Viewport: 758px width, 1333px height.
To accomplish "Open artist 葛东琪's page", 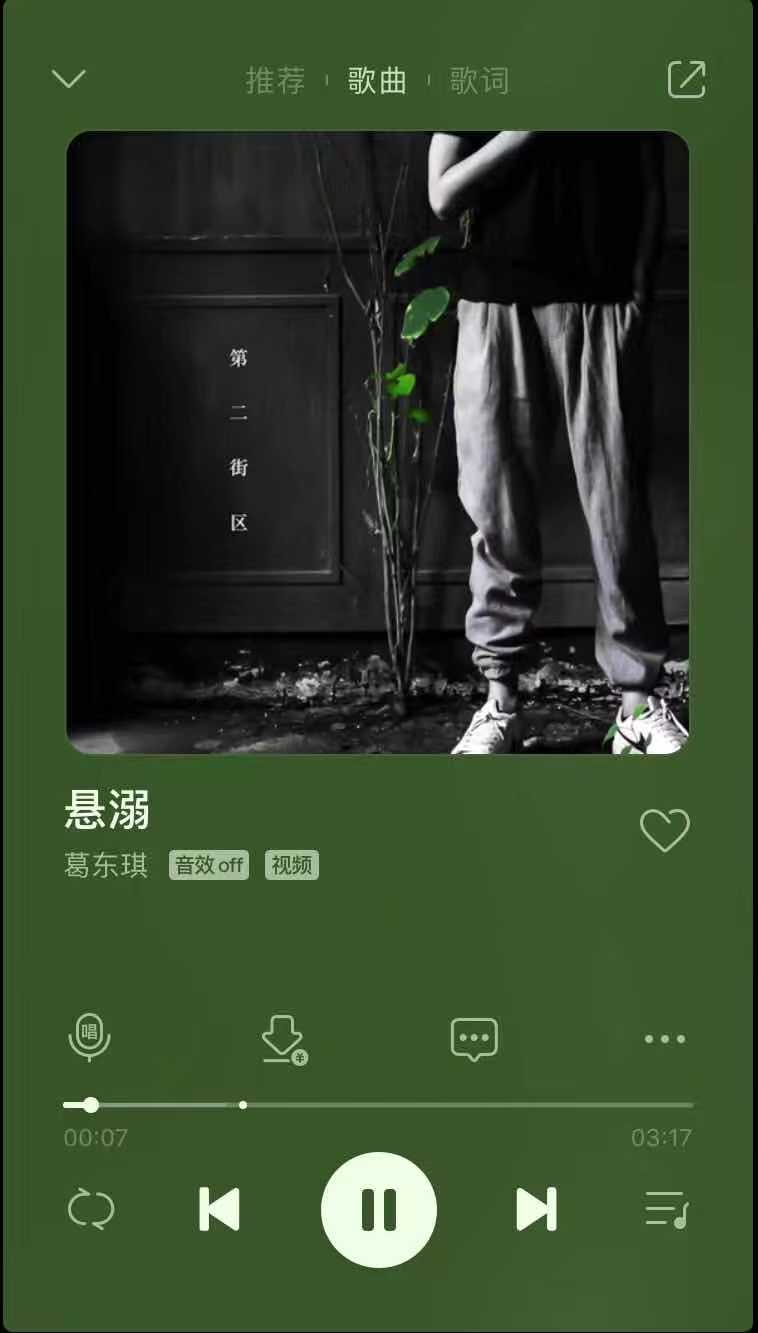I will click(106, 865).
